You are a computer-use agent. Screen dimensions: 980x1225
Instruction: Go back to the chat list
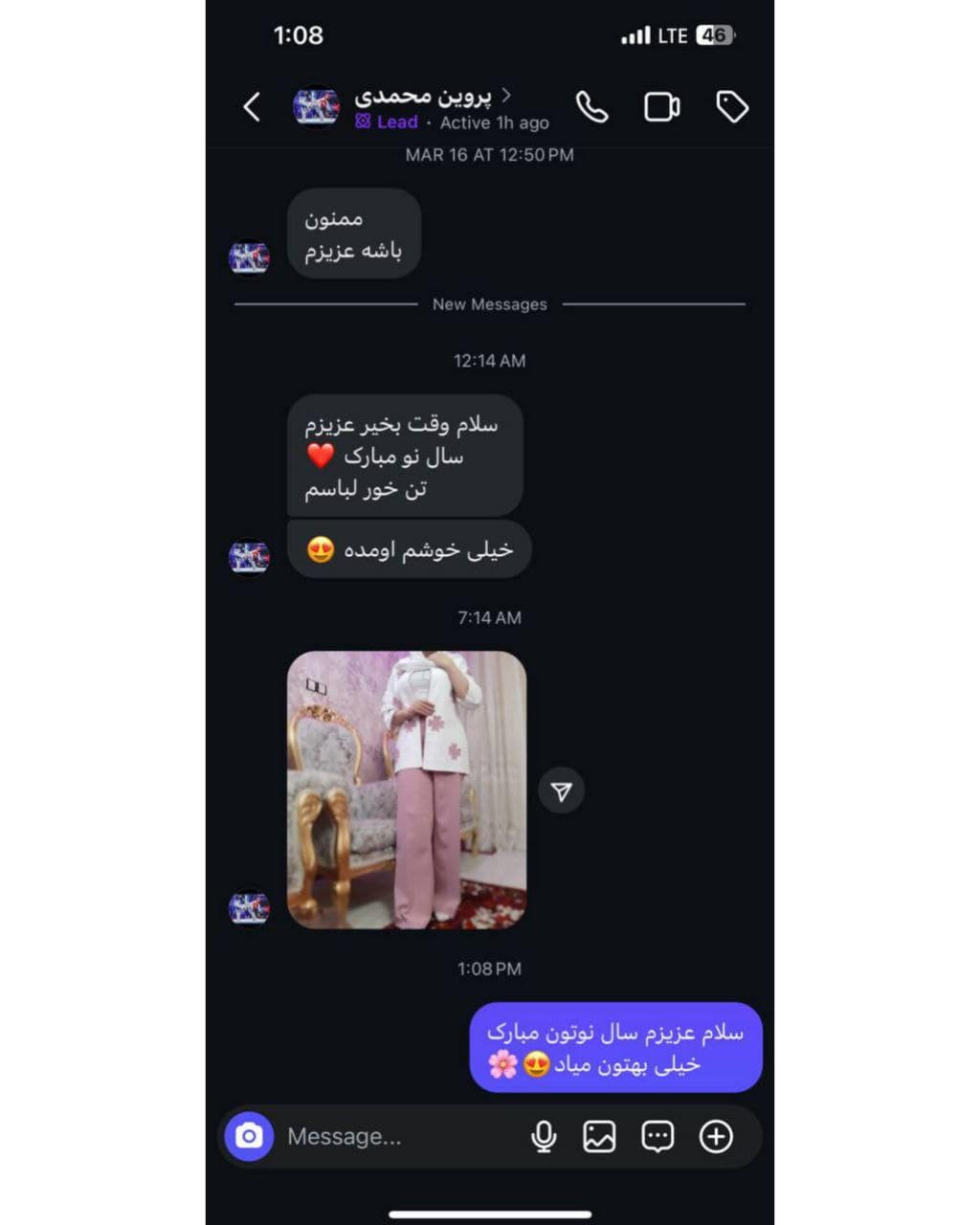[252, 107]
